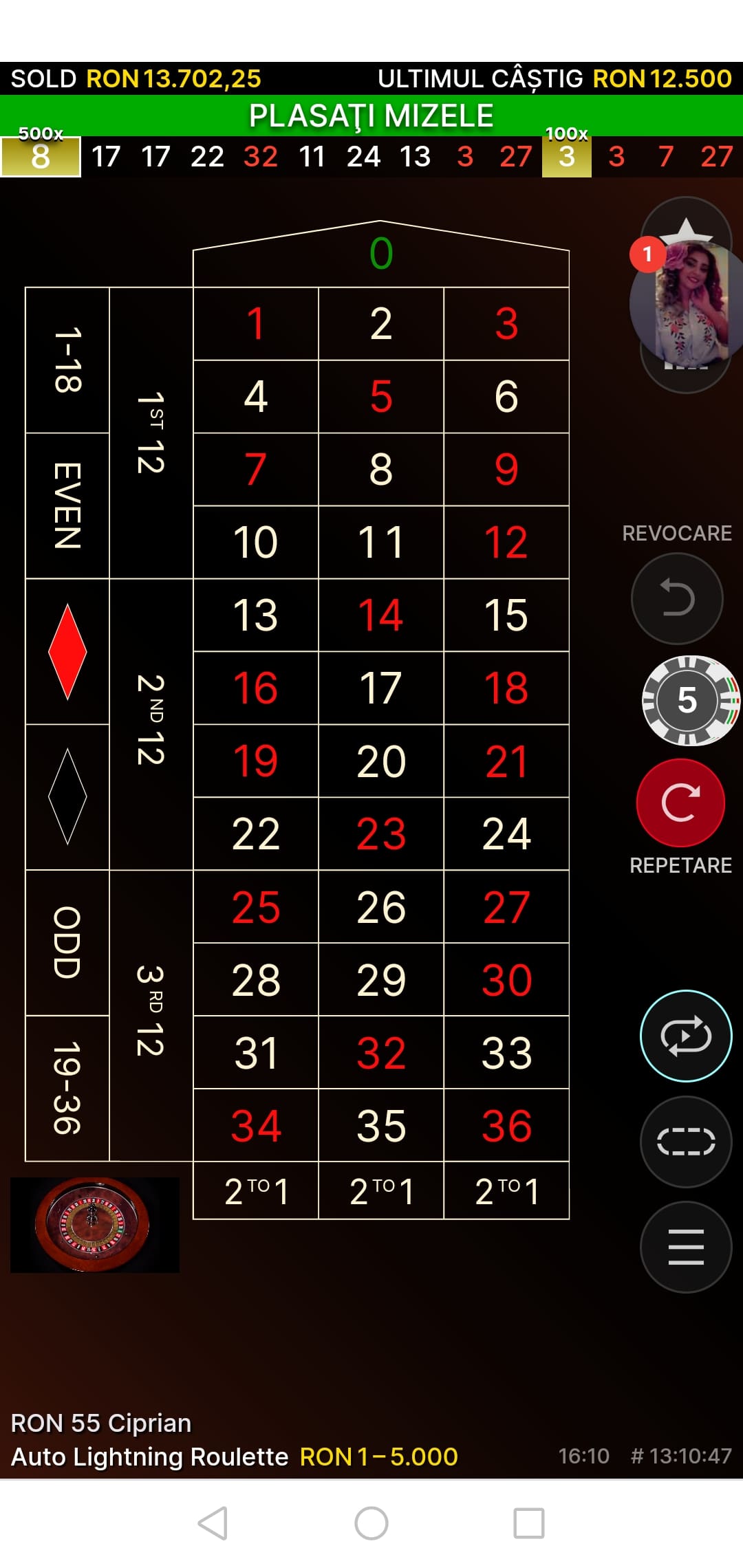Switch to the racetrack view
The image size is (743, 1568).
point(686,1142)
